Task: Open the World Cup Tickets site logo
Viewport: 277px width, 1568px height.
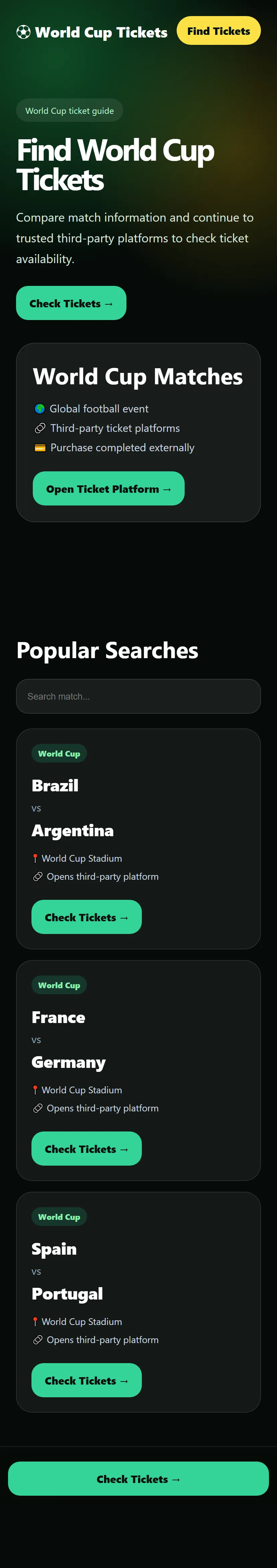Action: point(91,32)
